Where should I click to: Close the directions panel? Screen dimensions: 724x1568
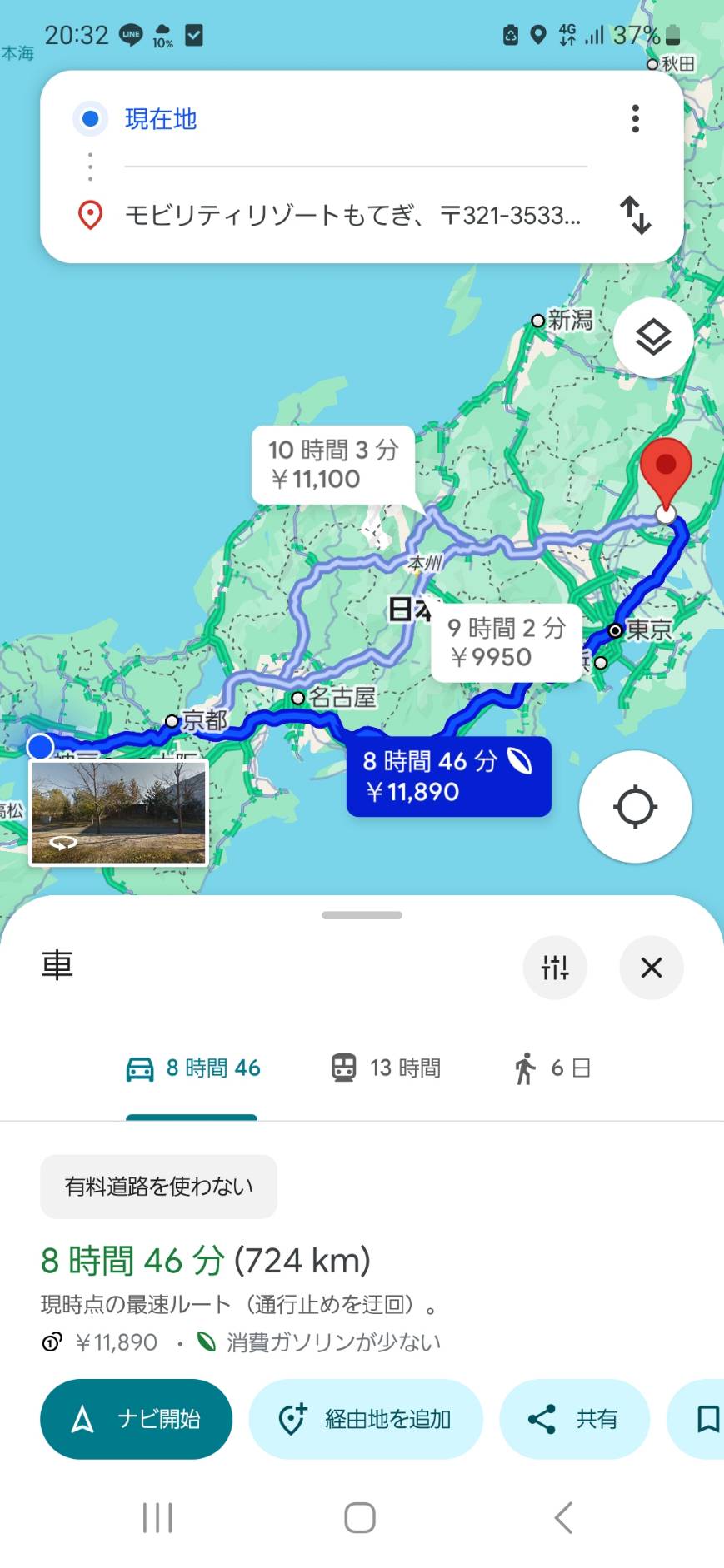[652, 967]
